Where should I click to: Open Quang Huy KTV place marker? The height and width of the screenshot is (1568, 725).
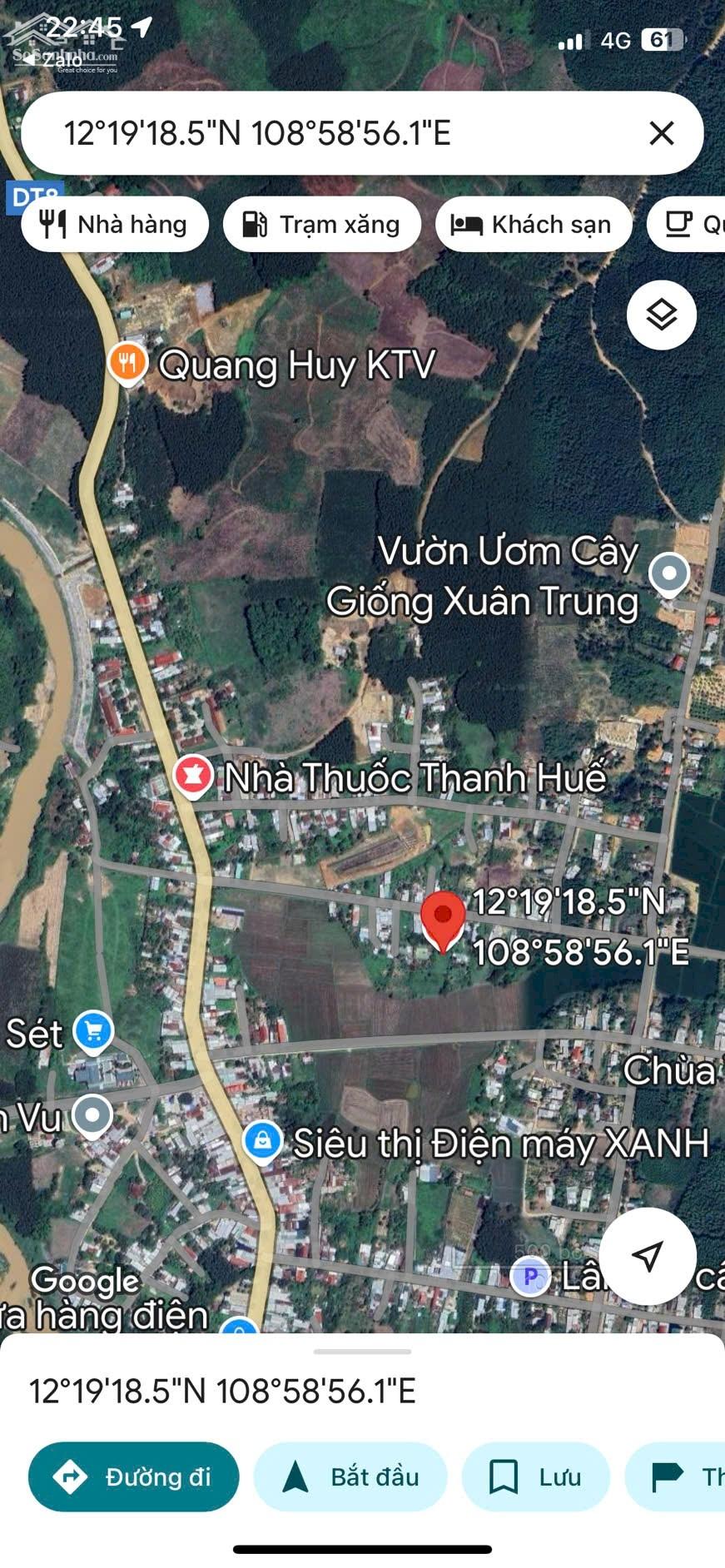tap(128, 364)
